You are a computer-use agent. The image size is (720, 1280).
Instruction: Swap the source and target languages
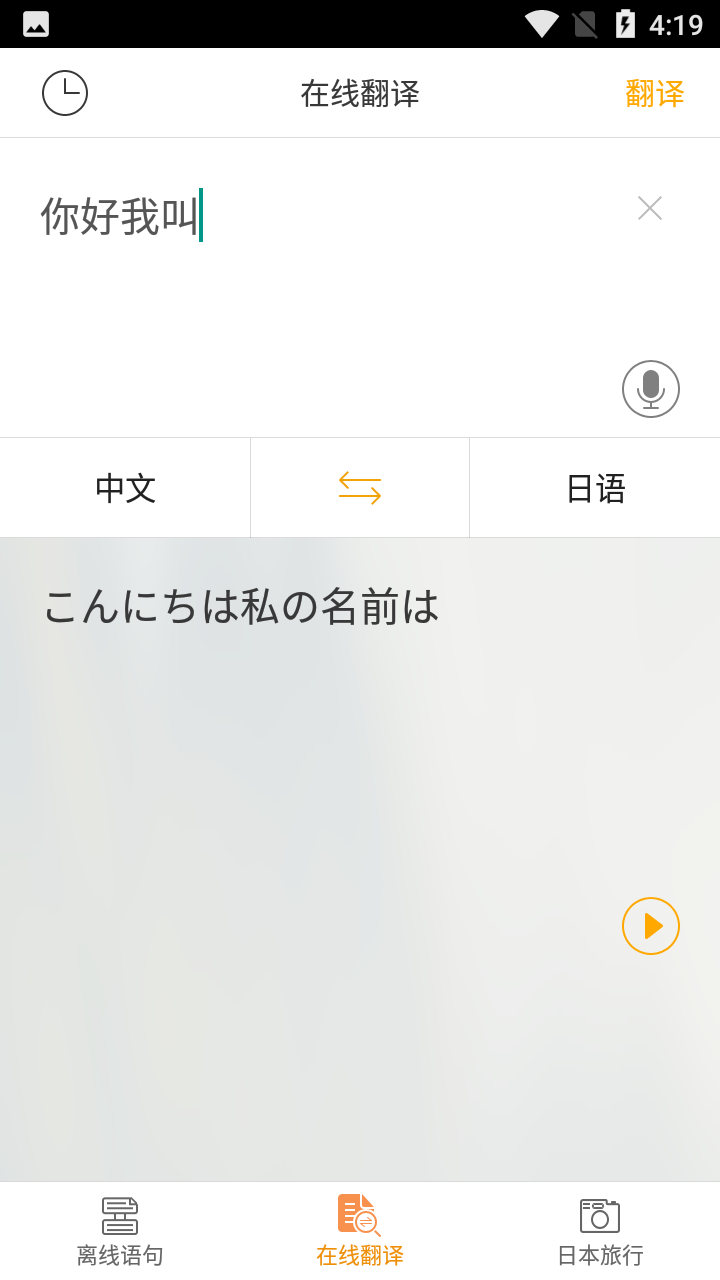[360, 488]
